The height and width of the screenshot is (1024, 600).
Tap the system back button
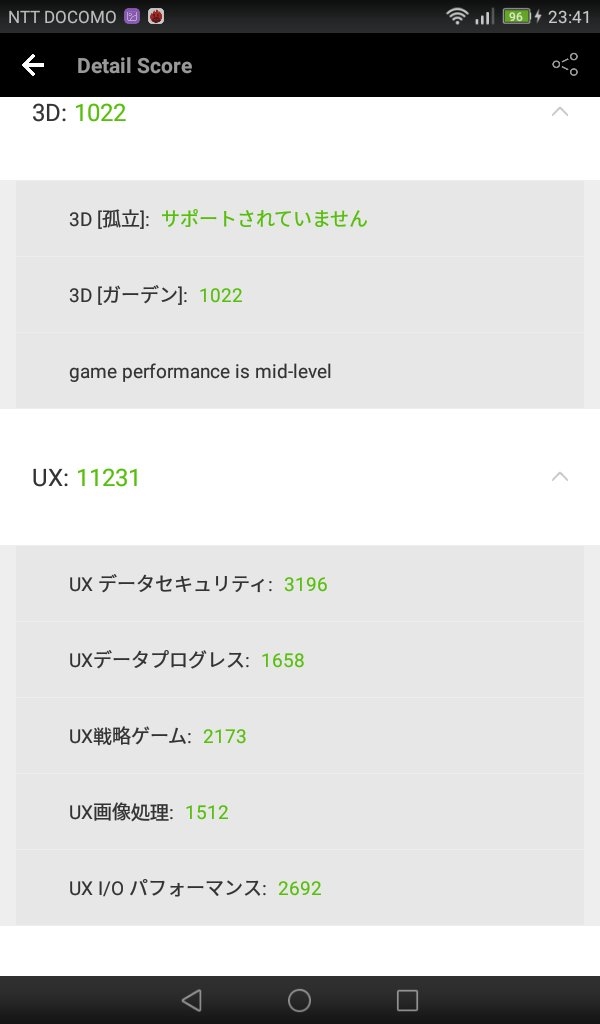(x=192, y=1000)
